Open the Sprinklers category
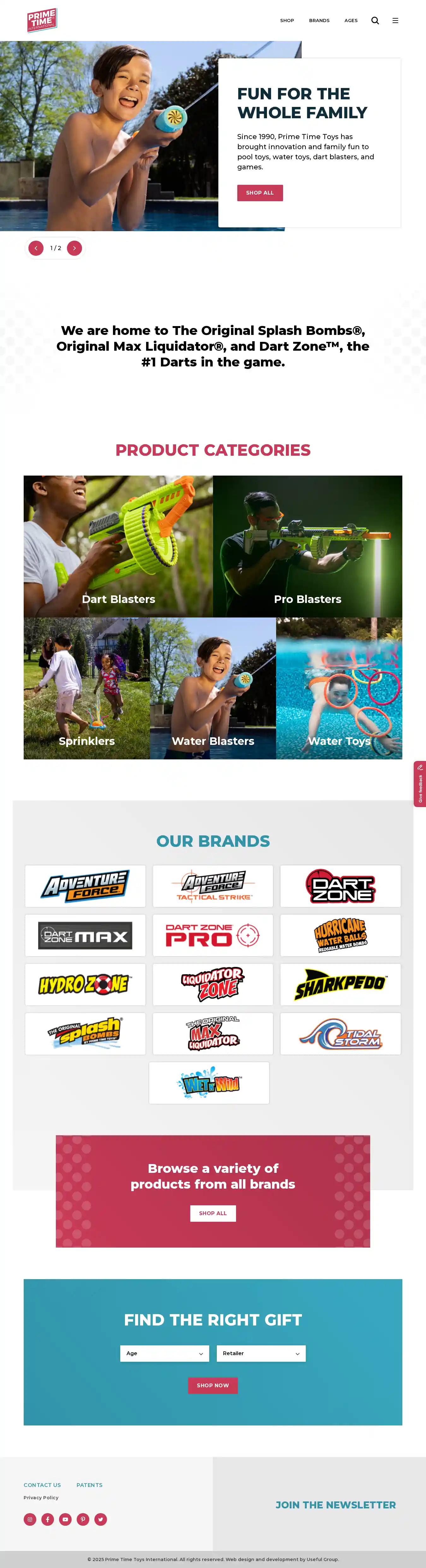 [86, 688]
